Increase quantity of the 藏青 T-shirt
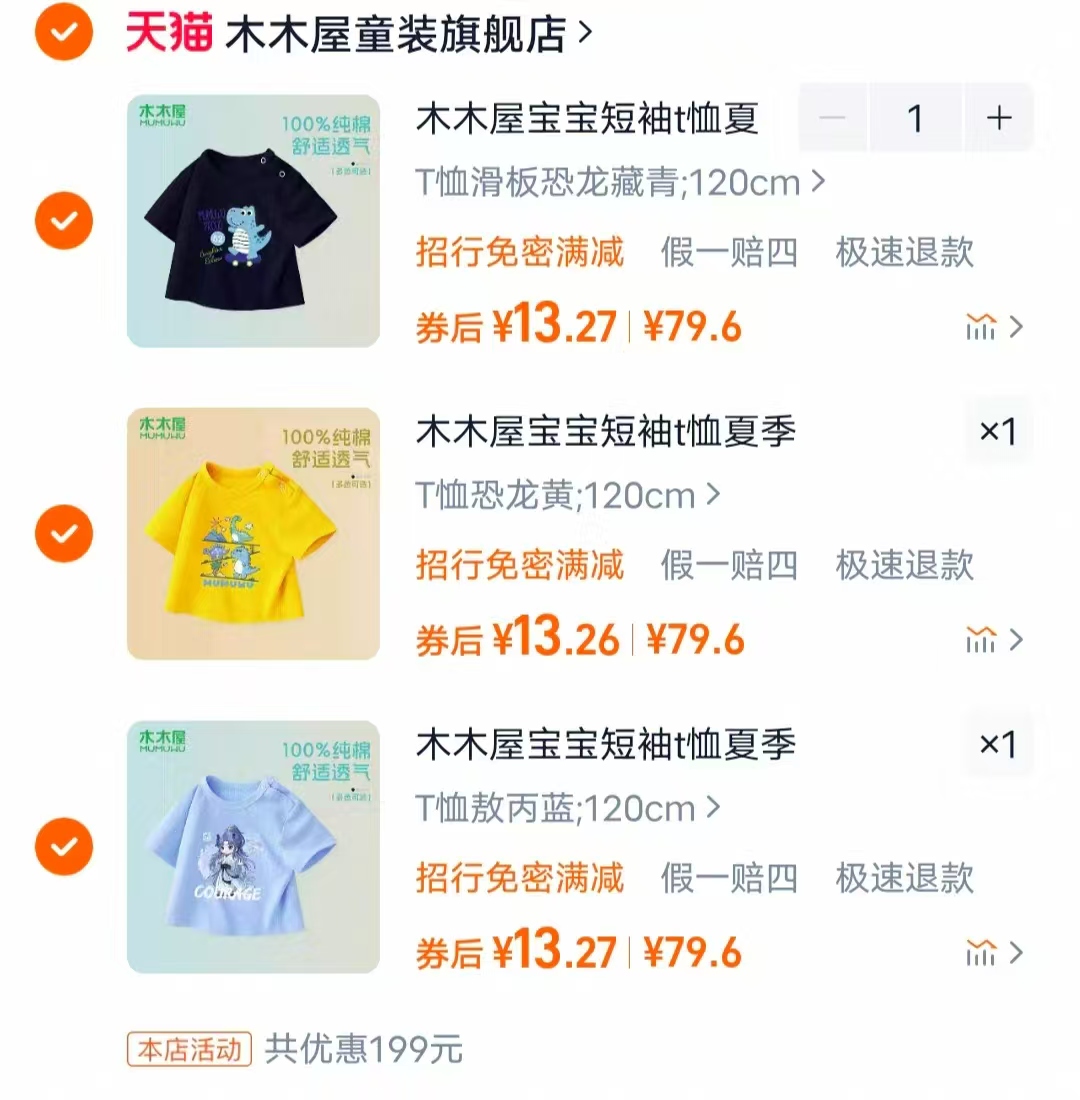This screenshot has height=1100, width=1080. 998,119
